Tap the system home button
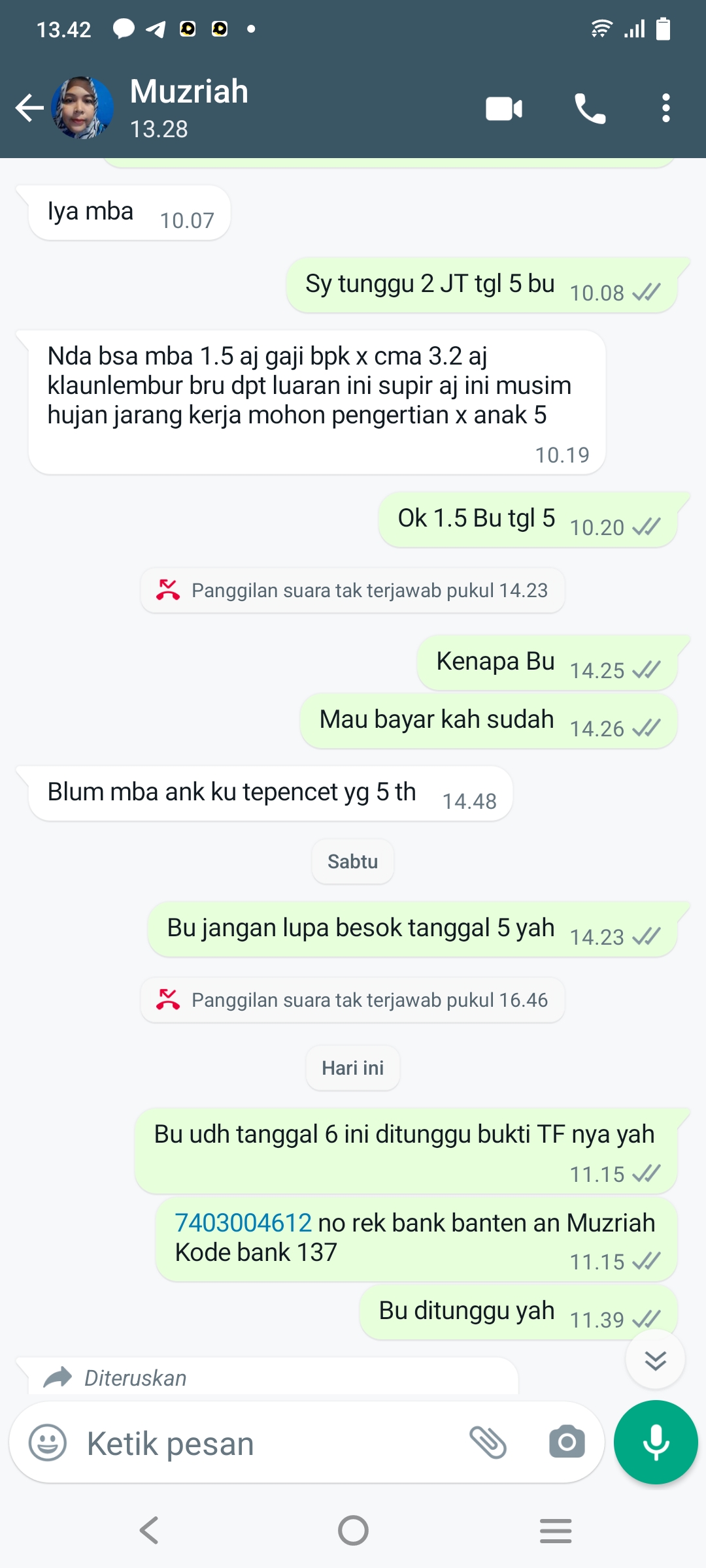Image resolution: width=706 pixels, height=1568 pixels. click(x=353, y=1530)
